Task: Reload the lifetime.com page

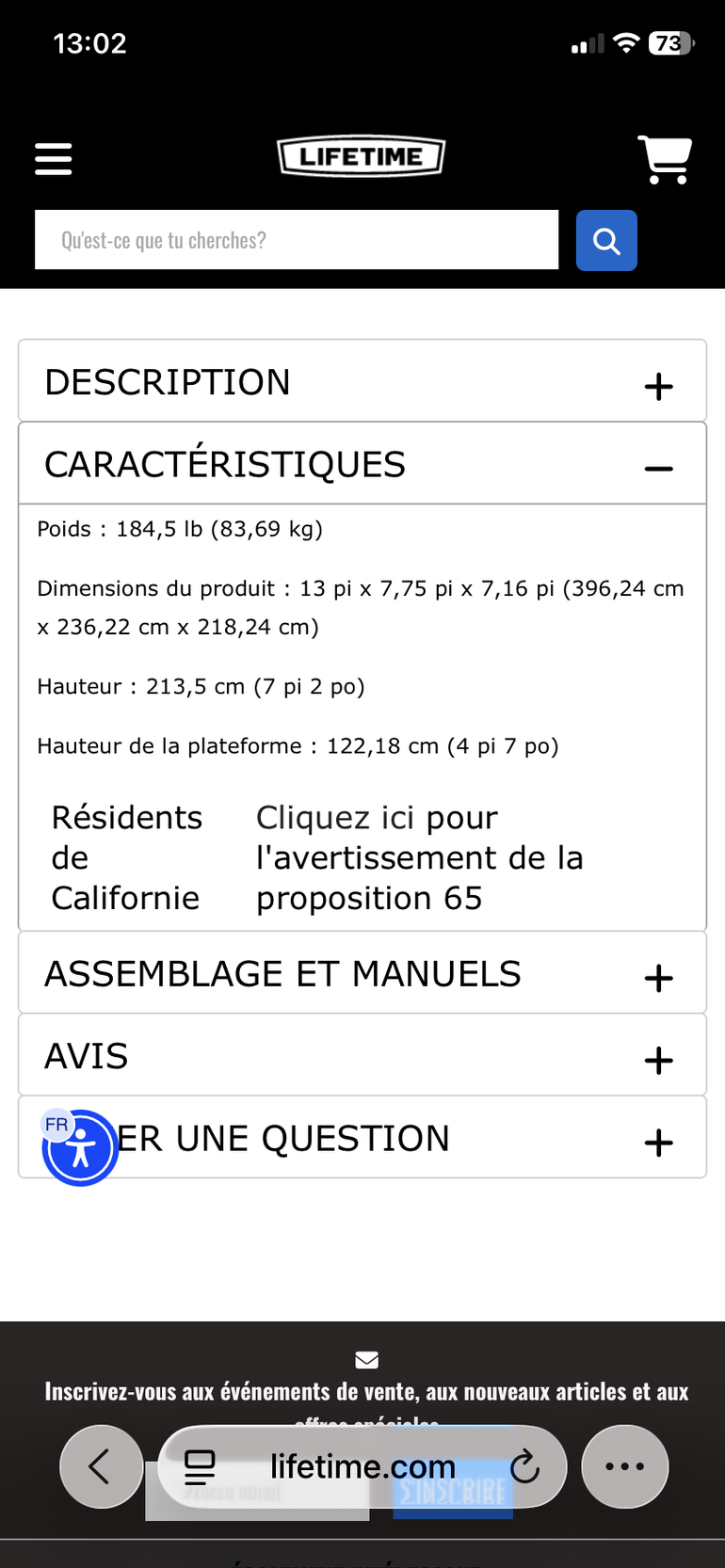Action: (524, 1466)
